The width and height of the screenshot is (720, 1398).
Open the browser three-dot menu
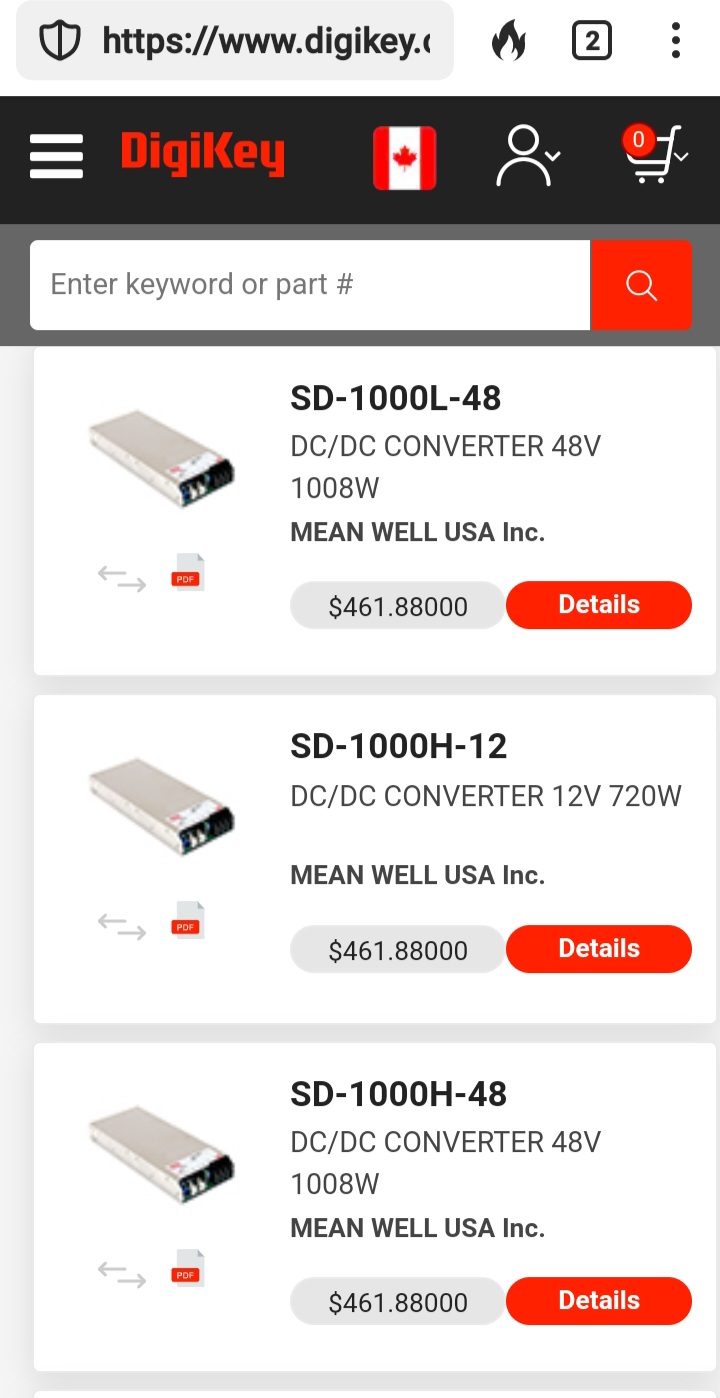675,40
